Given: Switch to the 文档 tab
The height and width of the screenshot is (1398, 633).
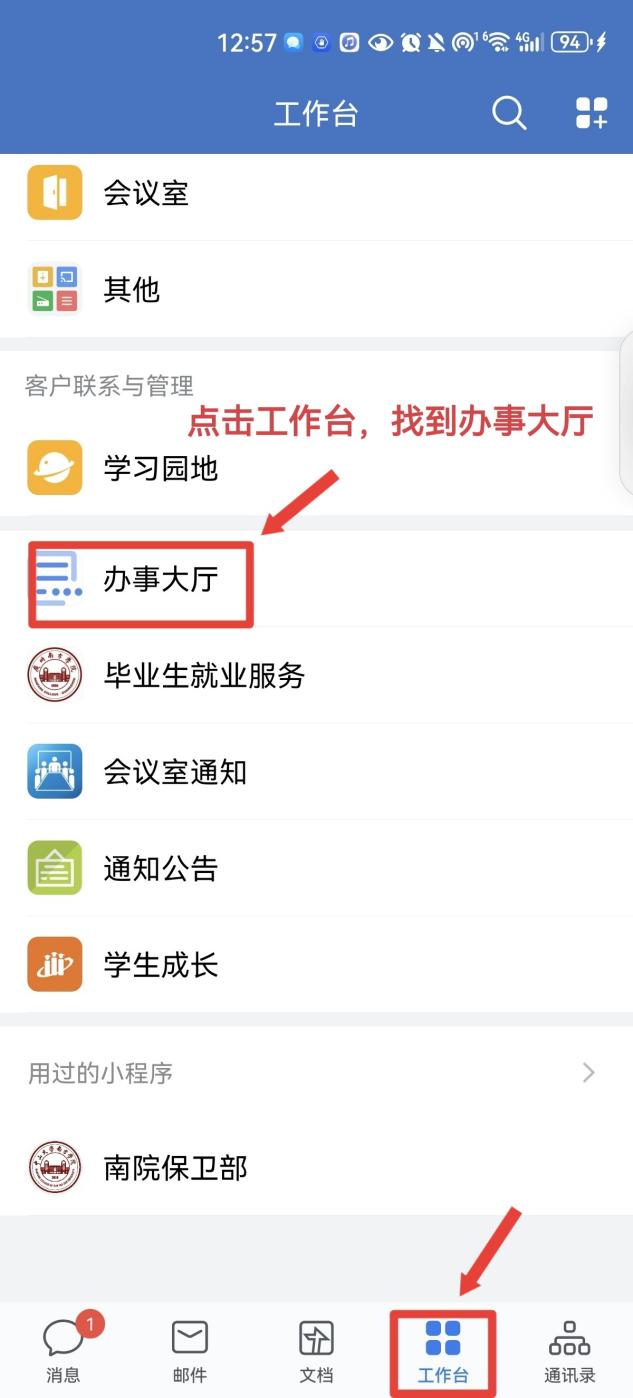Looking at the screenshot, I should [316, 1350].
